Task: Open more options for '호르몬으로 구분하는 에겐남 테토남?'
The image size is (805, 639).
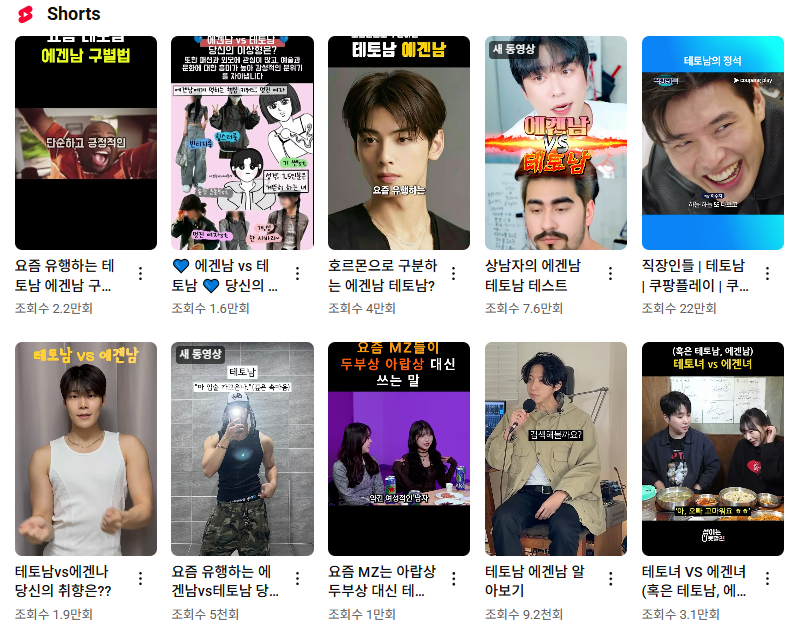Action: pyautogui.click(x=453, y=273)
